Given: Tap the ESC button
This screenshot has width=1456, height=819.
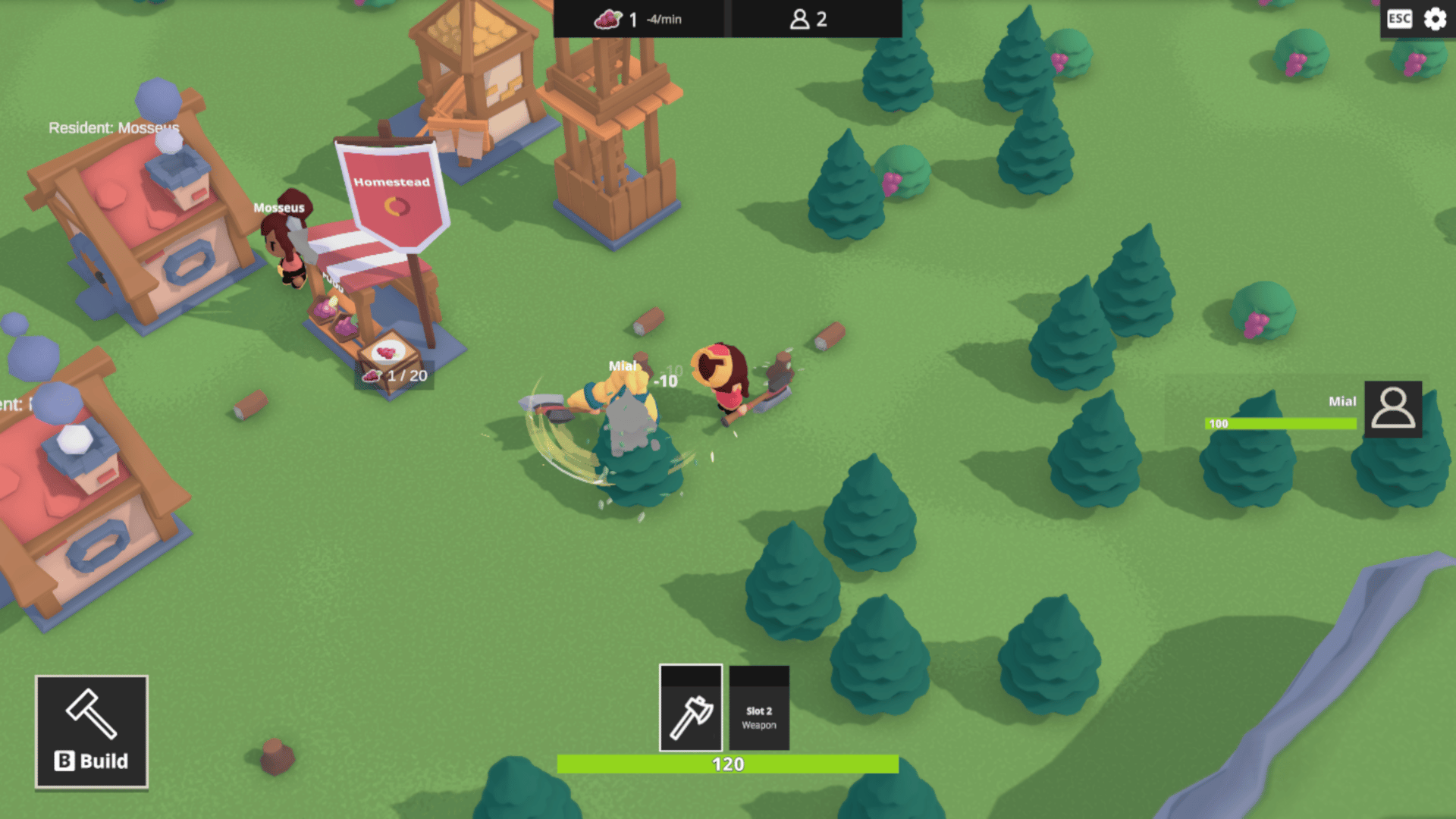Looking at the screenshot, I should pyautogui.click(x=1399, y=19).
